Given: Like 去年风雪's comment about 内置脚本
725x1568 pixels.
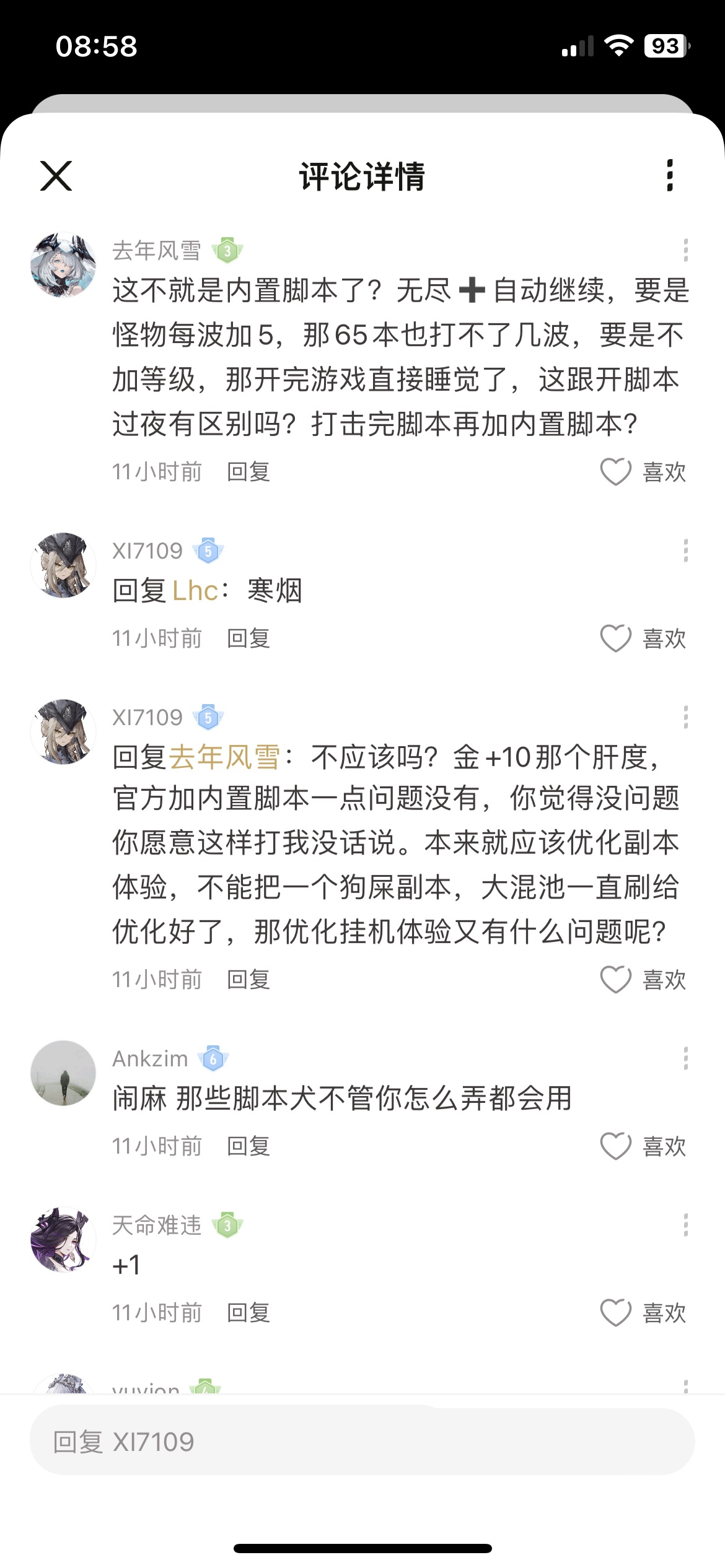Looking at the screenshot, I should pyautogui.click(x=616, y=472).
